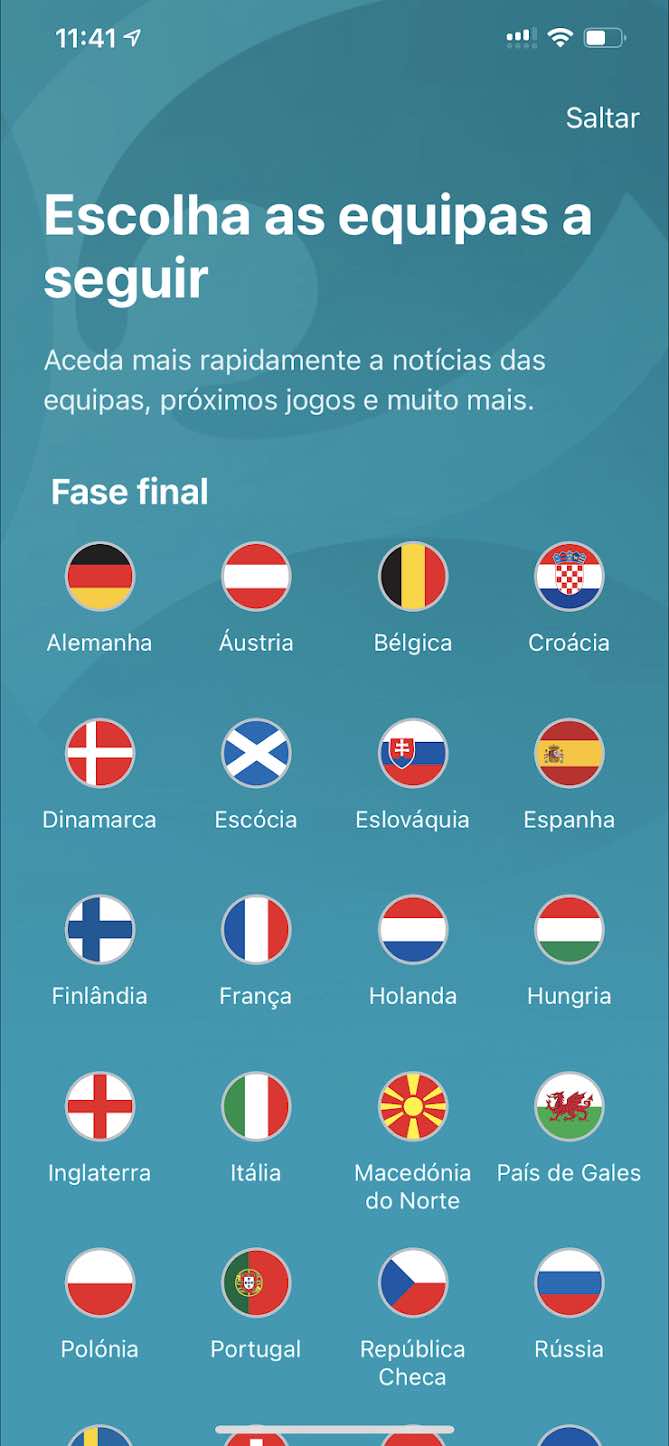Follow the Polónia team

(x=99, y=1283)
